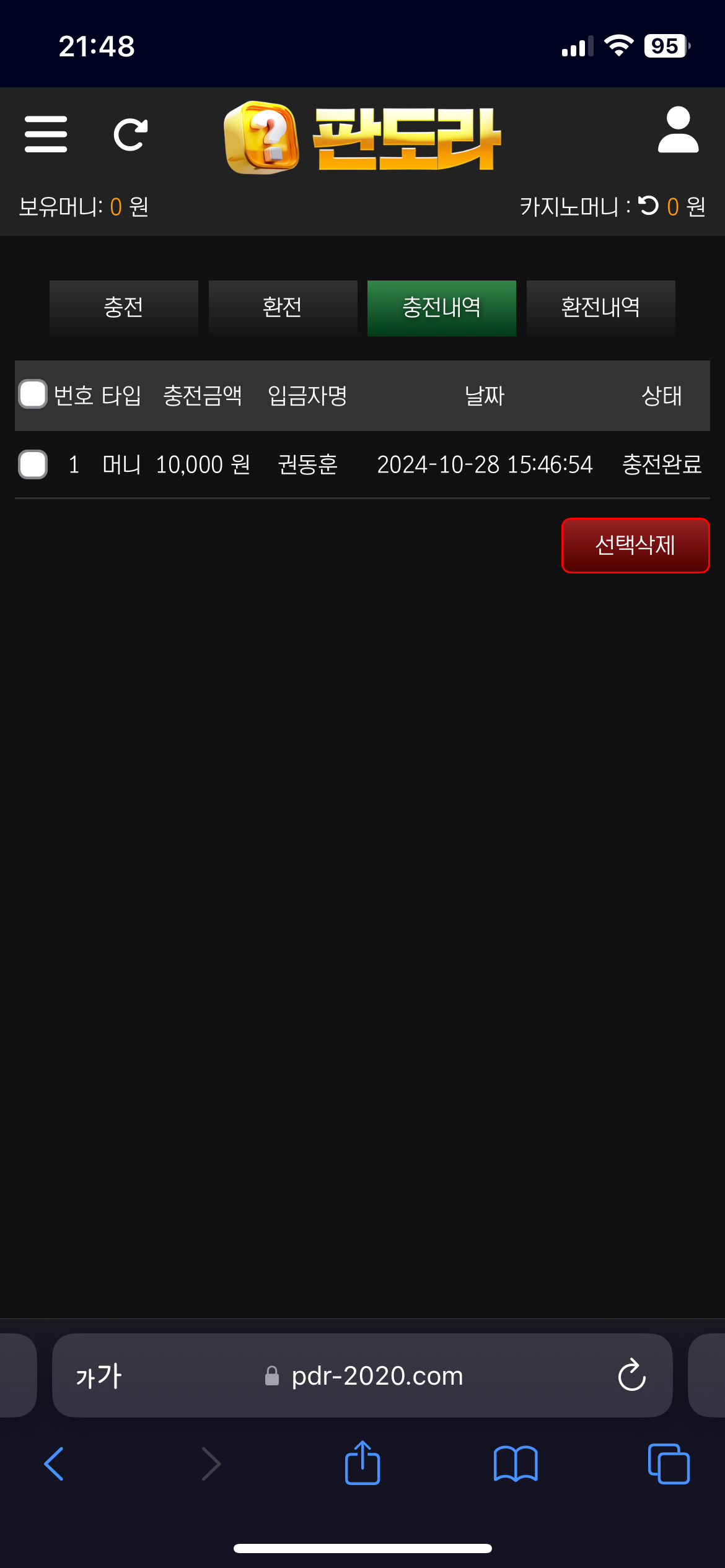Switch to the 충전 tab
Viewport: 725px width, 1568px height.
pyautogui.click(x=124, y=308)
